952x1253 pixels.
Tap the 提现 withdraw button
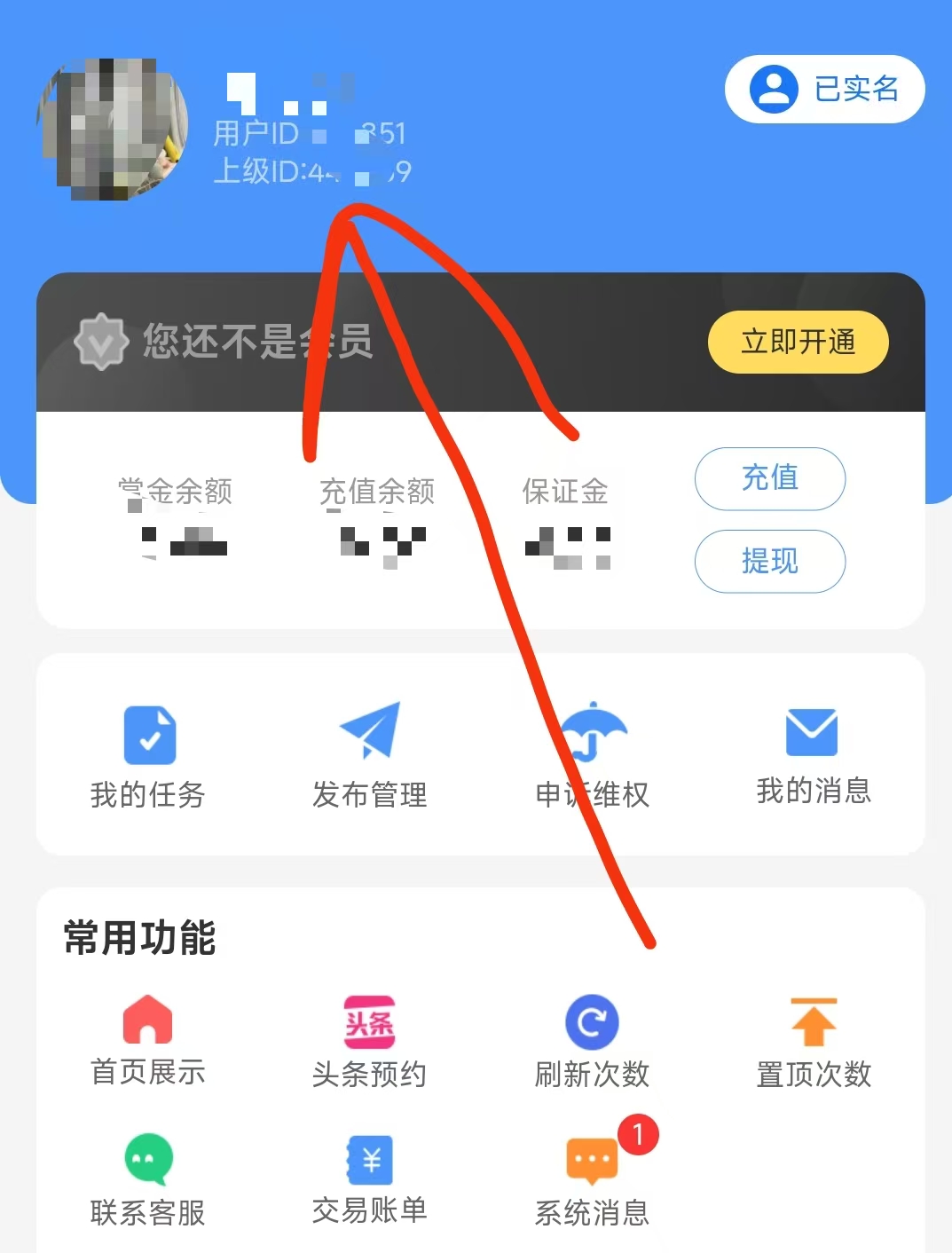tap(769, 561)
